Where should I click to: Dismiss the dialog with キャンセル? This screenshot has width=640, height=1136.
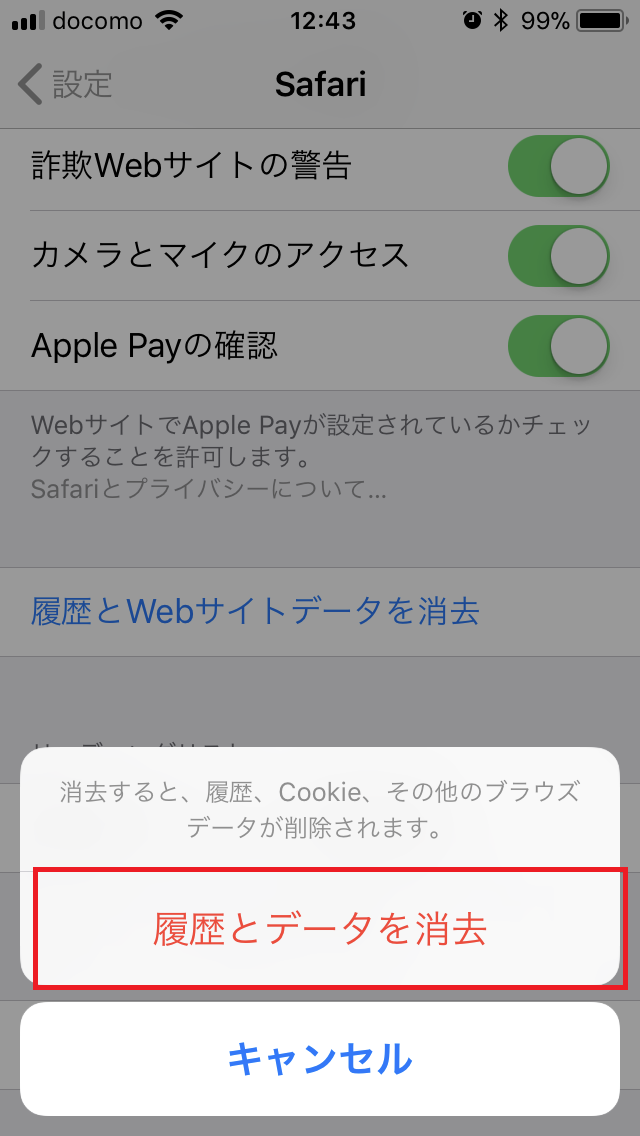[320, 1058]
